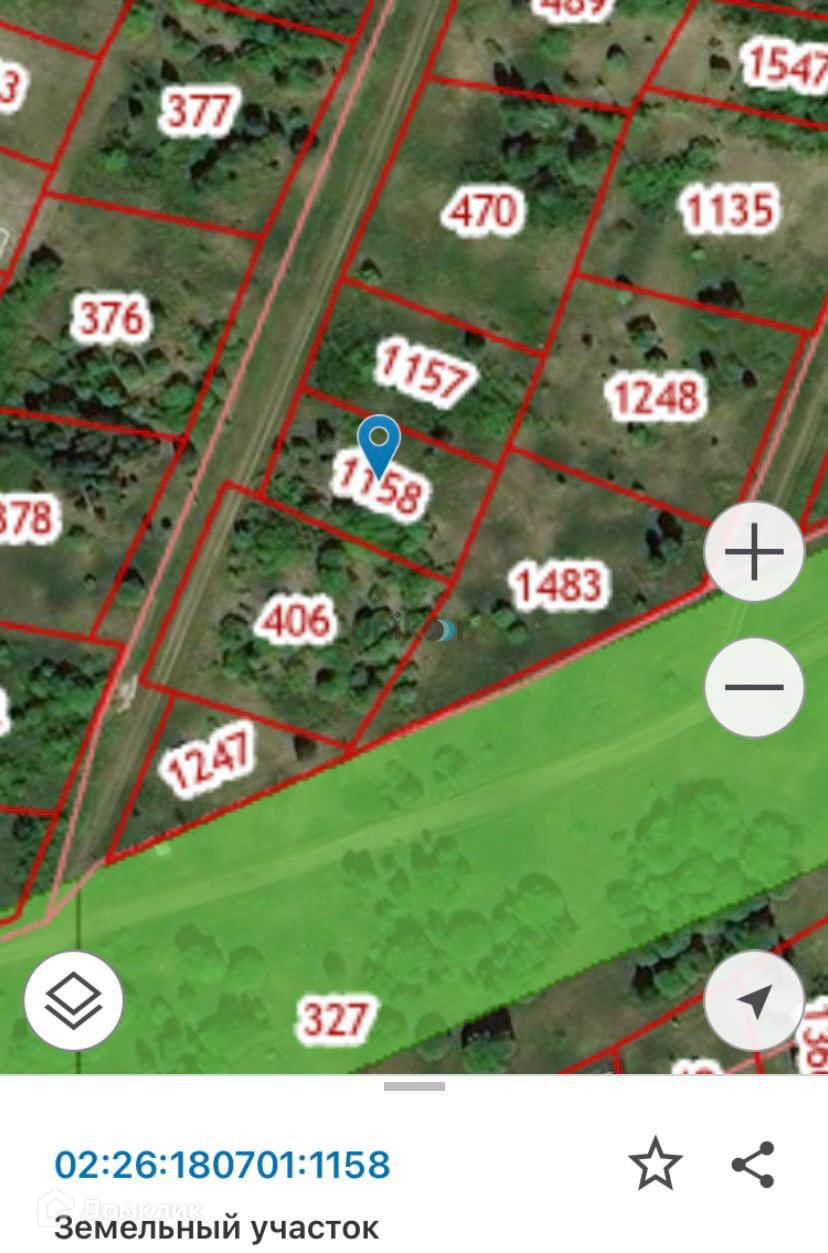Open cadastral number 02:26:180701:1158 details
828x1253 pixels.
point(222,1165)
